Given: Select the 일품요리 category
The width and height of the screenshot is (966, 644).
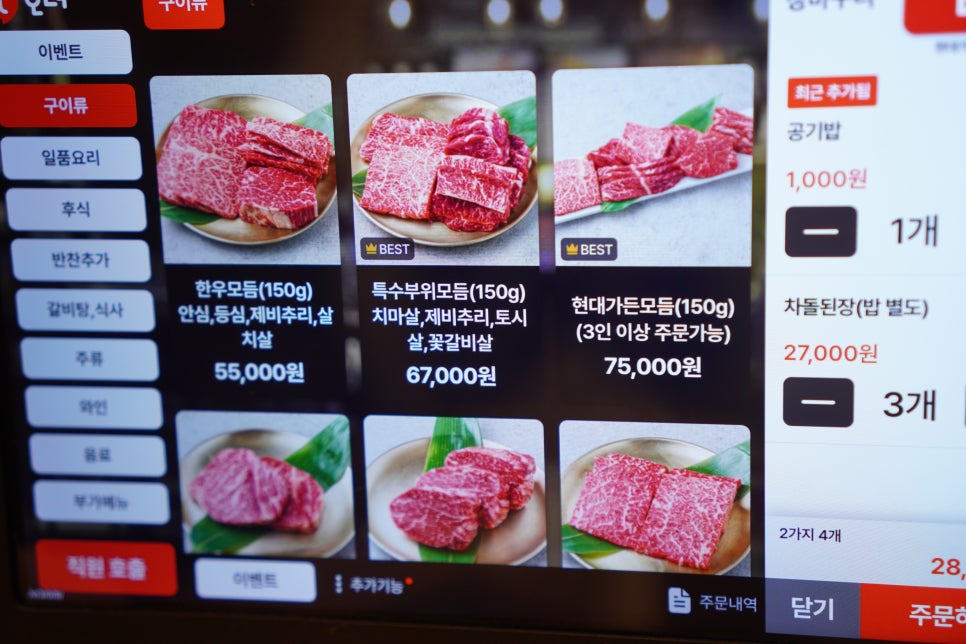Looking at the screenshot, I should pos(72,158).
